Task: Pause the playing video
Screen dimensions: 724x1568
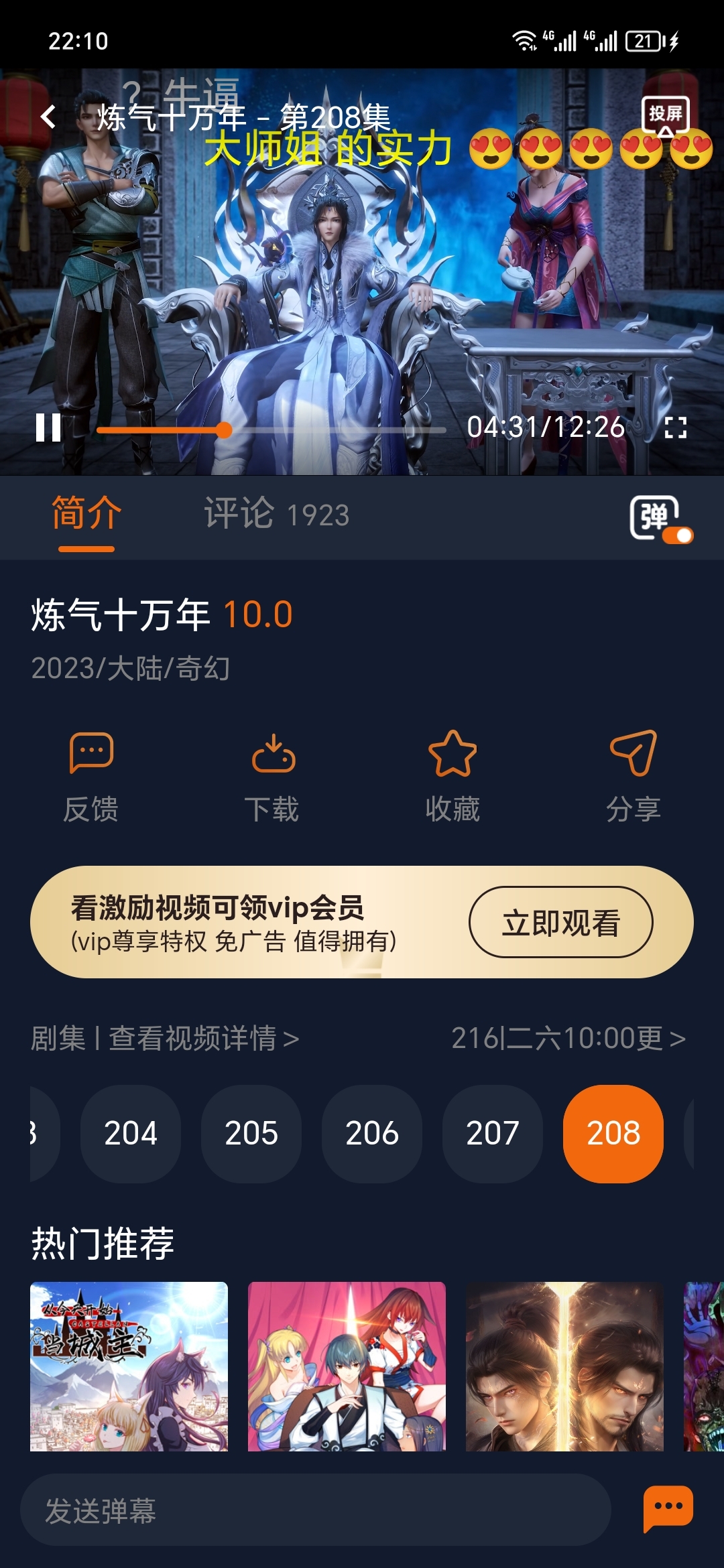Action: (x=48, y=428)
